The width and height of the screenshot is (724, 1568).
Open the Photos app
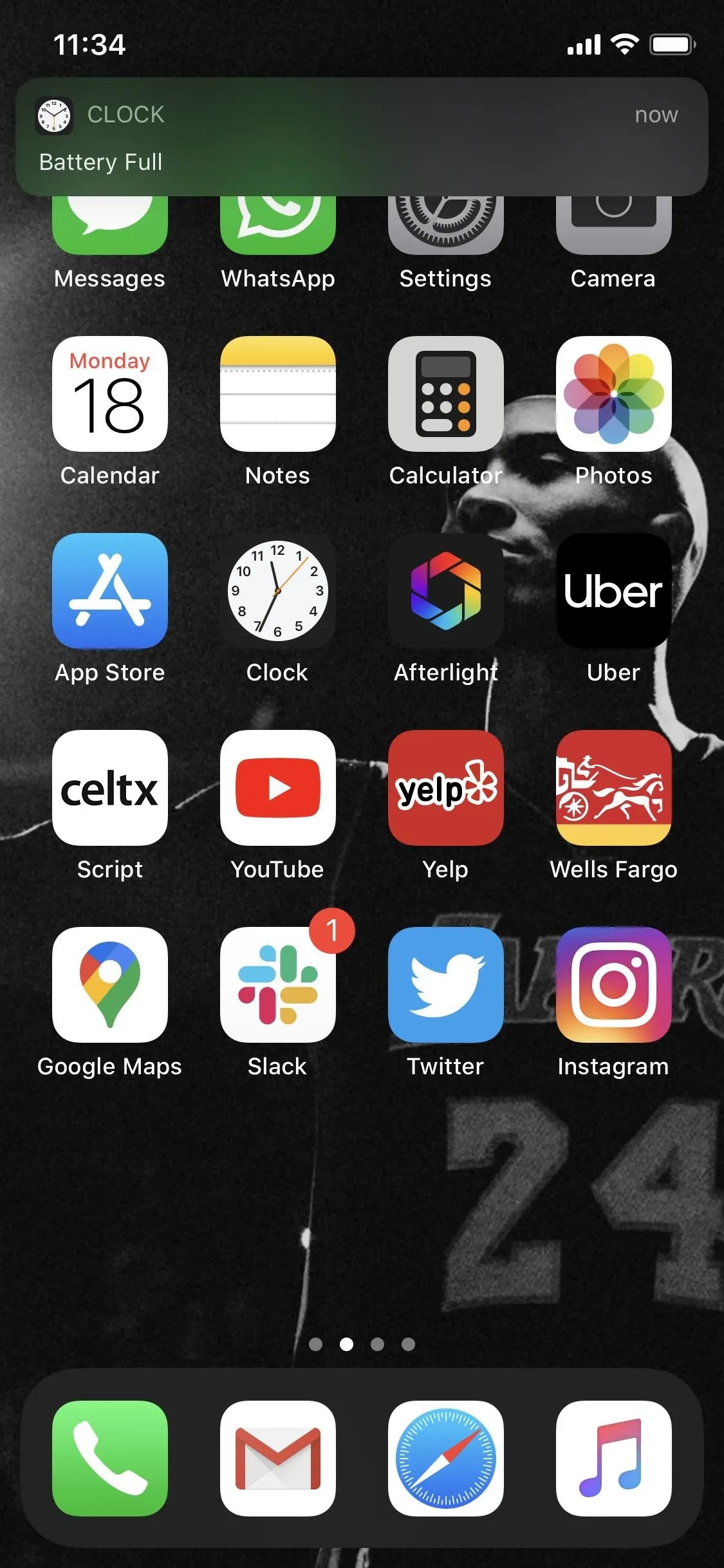click(614, 394)
